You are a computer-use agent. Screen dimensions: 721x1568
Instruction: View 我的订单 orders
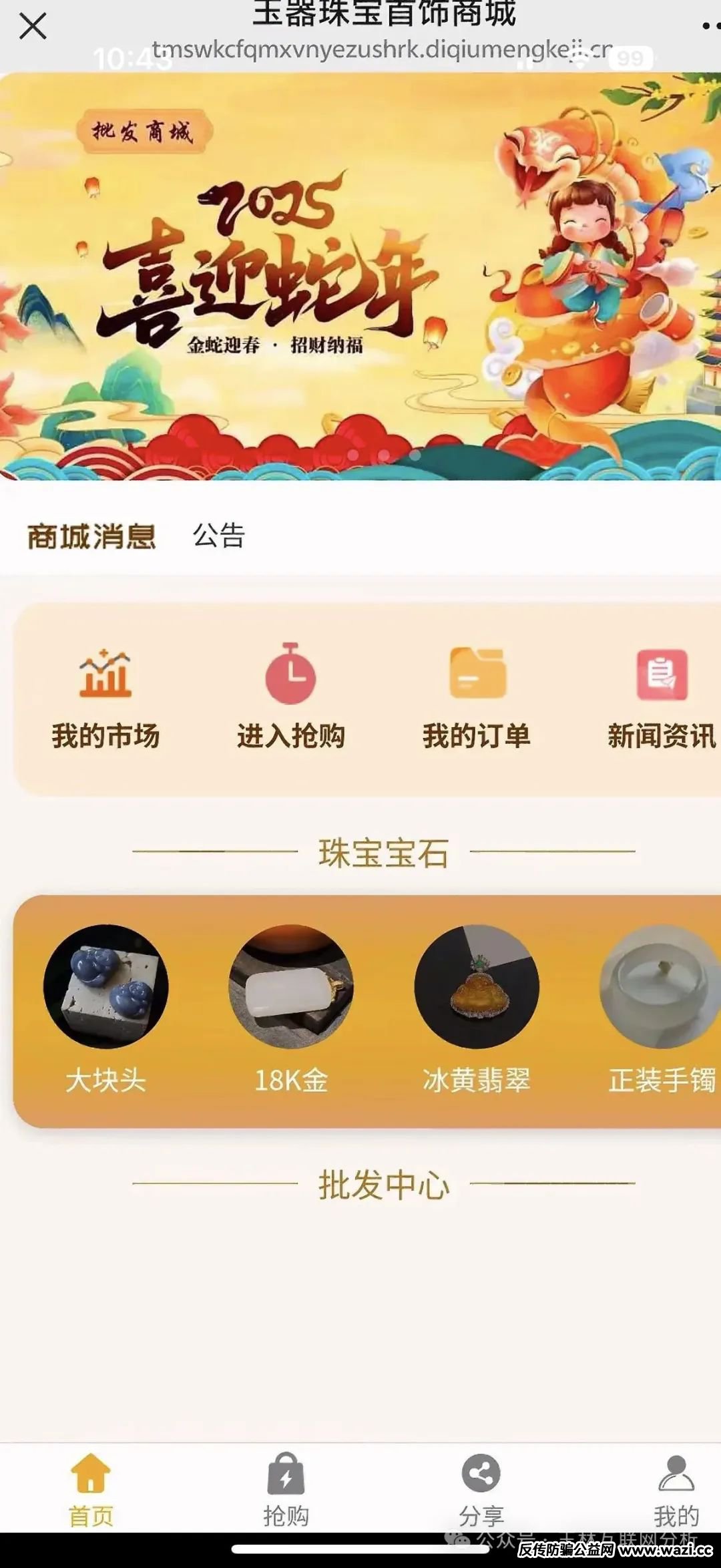point(476,699)
